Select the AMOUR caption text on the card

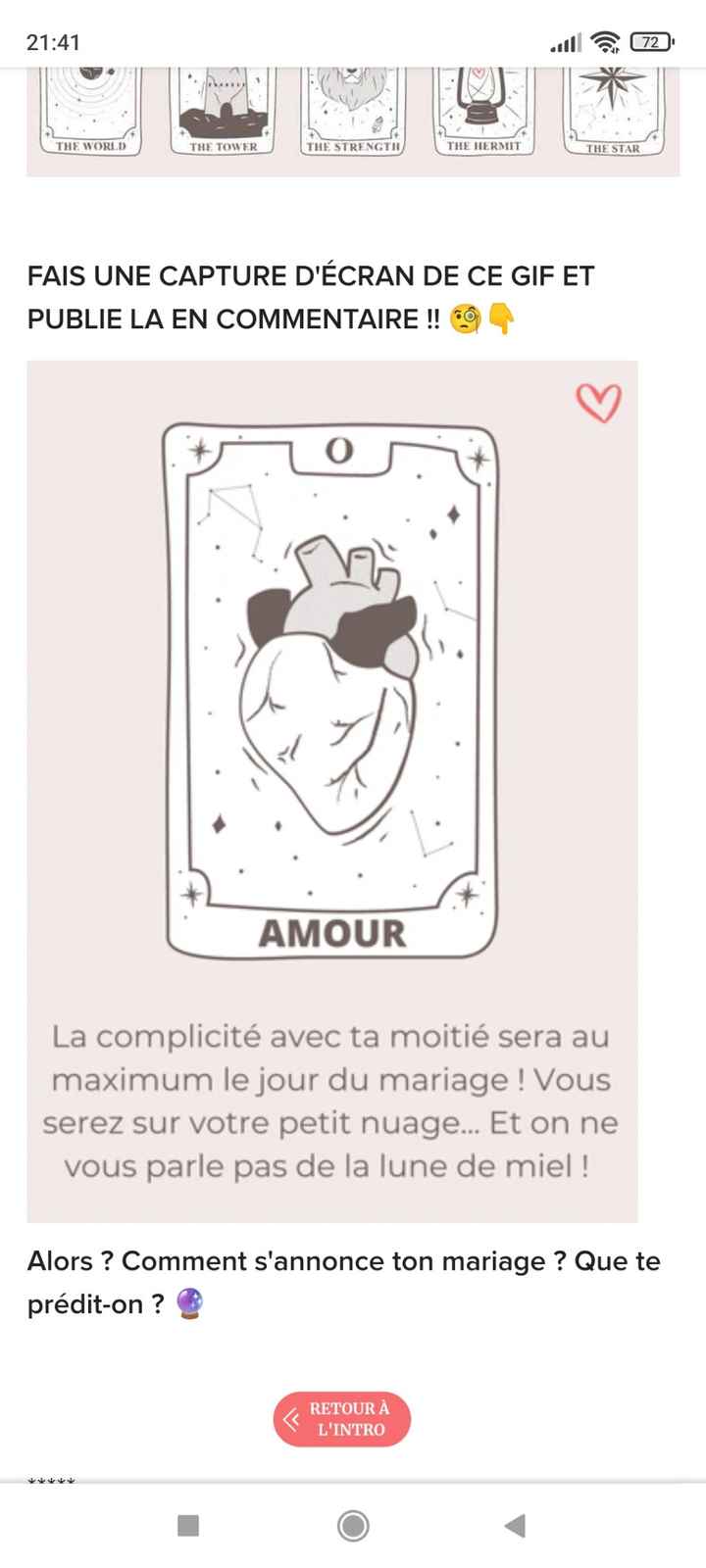tap(333, 933)
